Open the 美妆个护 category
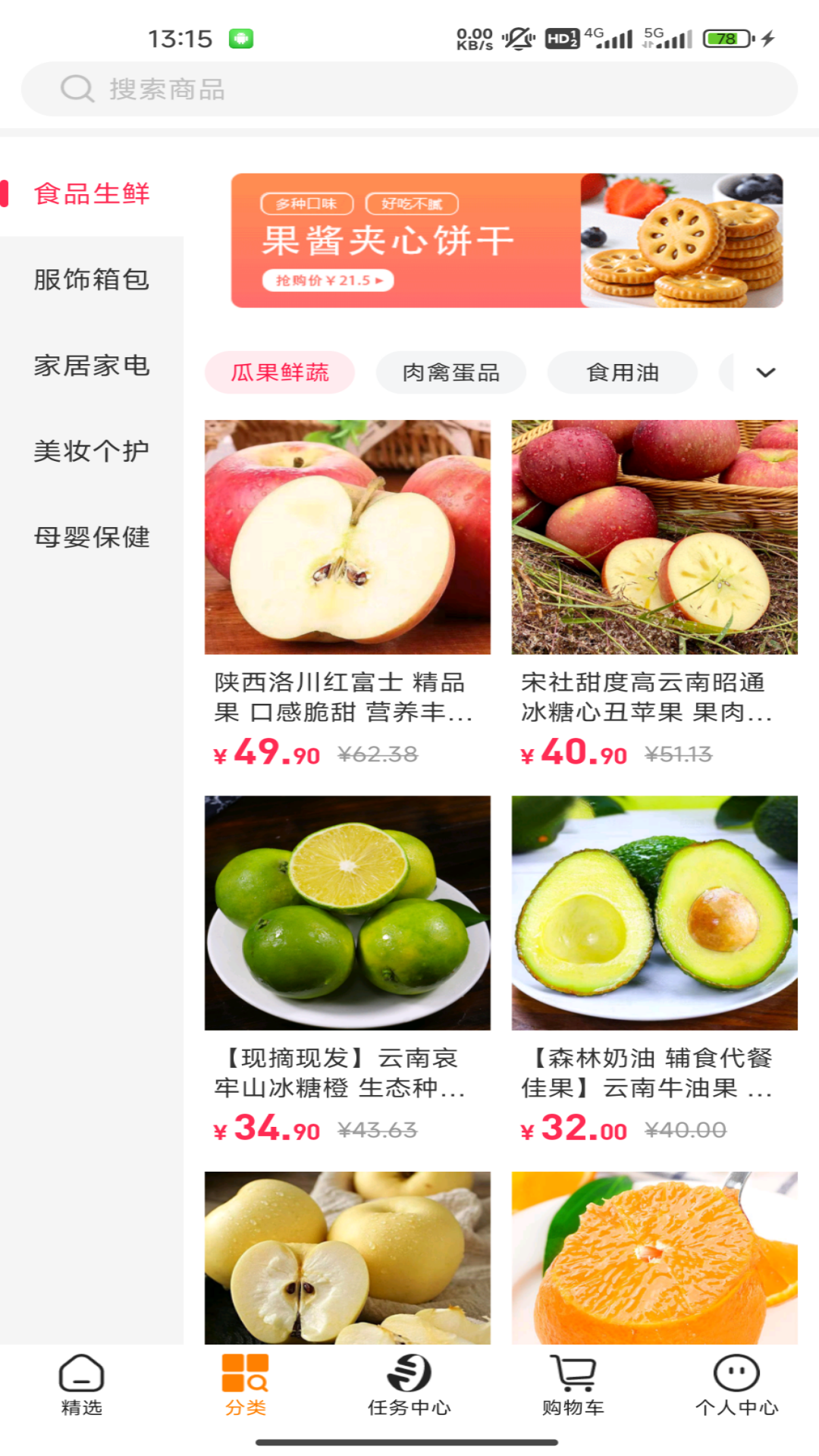The height and width of the screenshot is (1456, 819). [x=92, y=451]
